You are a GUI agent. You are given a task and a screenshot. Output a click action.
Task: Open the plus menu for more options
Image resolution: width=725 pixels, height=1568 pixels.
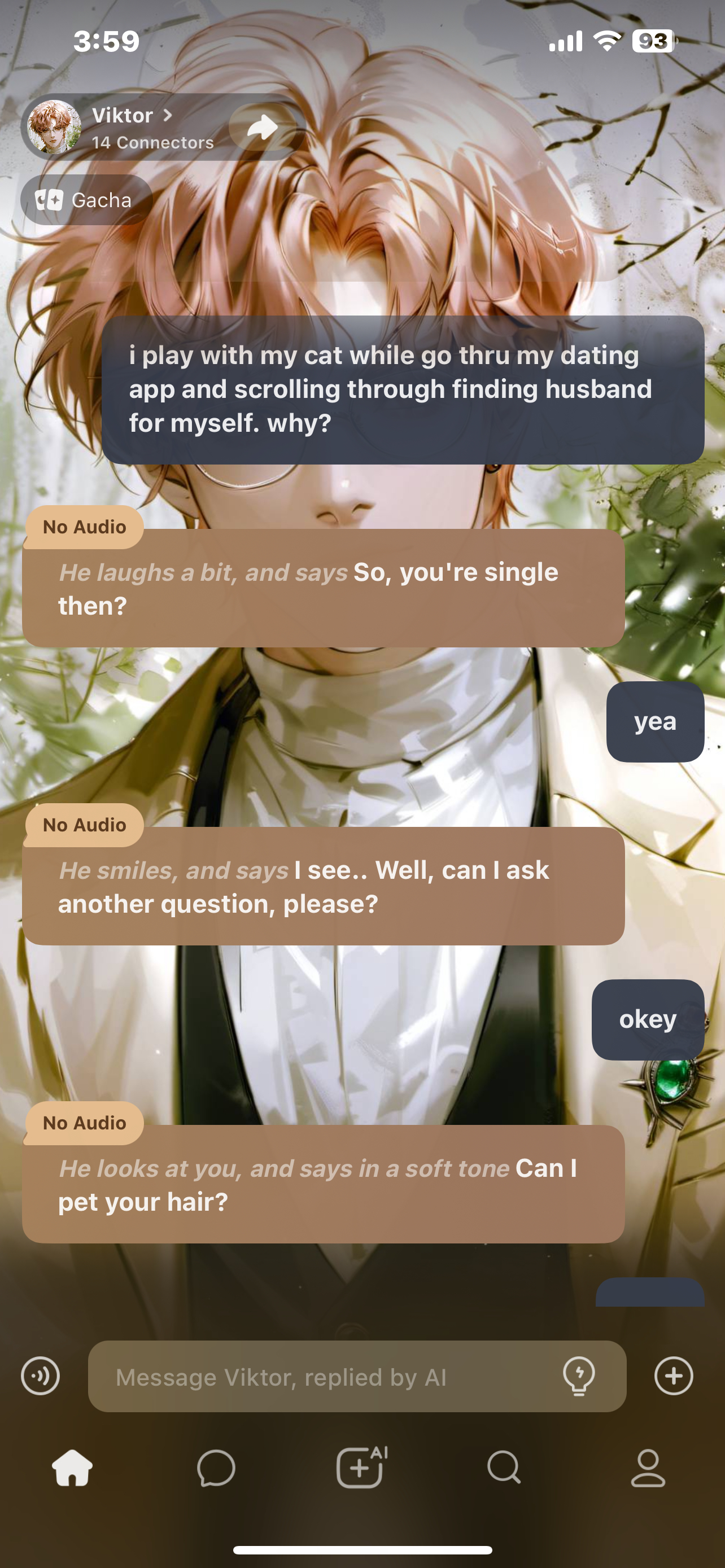[673, 1376]
